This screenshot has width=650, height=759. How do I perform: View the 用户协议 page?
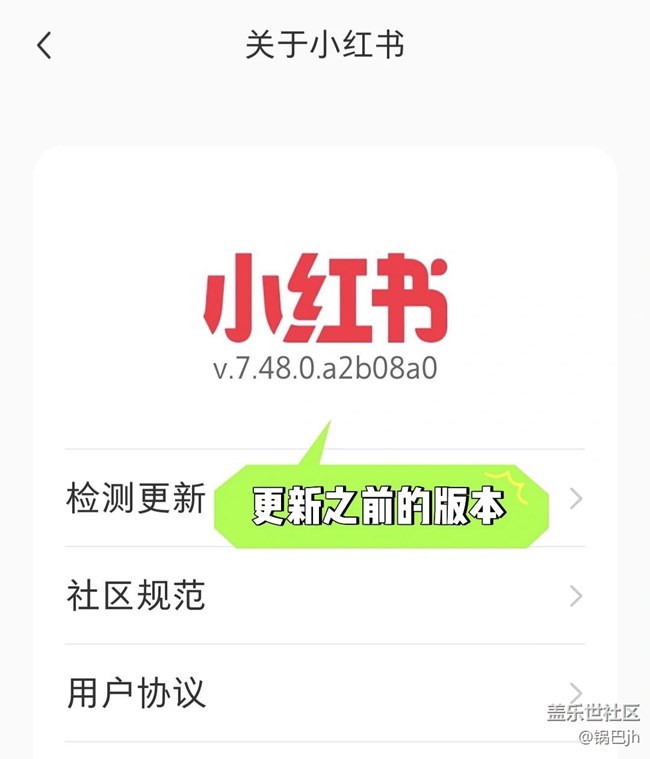(x=136, y=692)
